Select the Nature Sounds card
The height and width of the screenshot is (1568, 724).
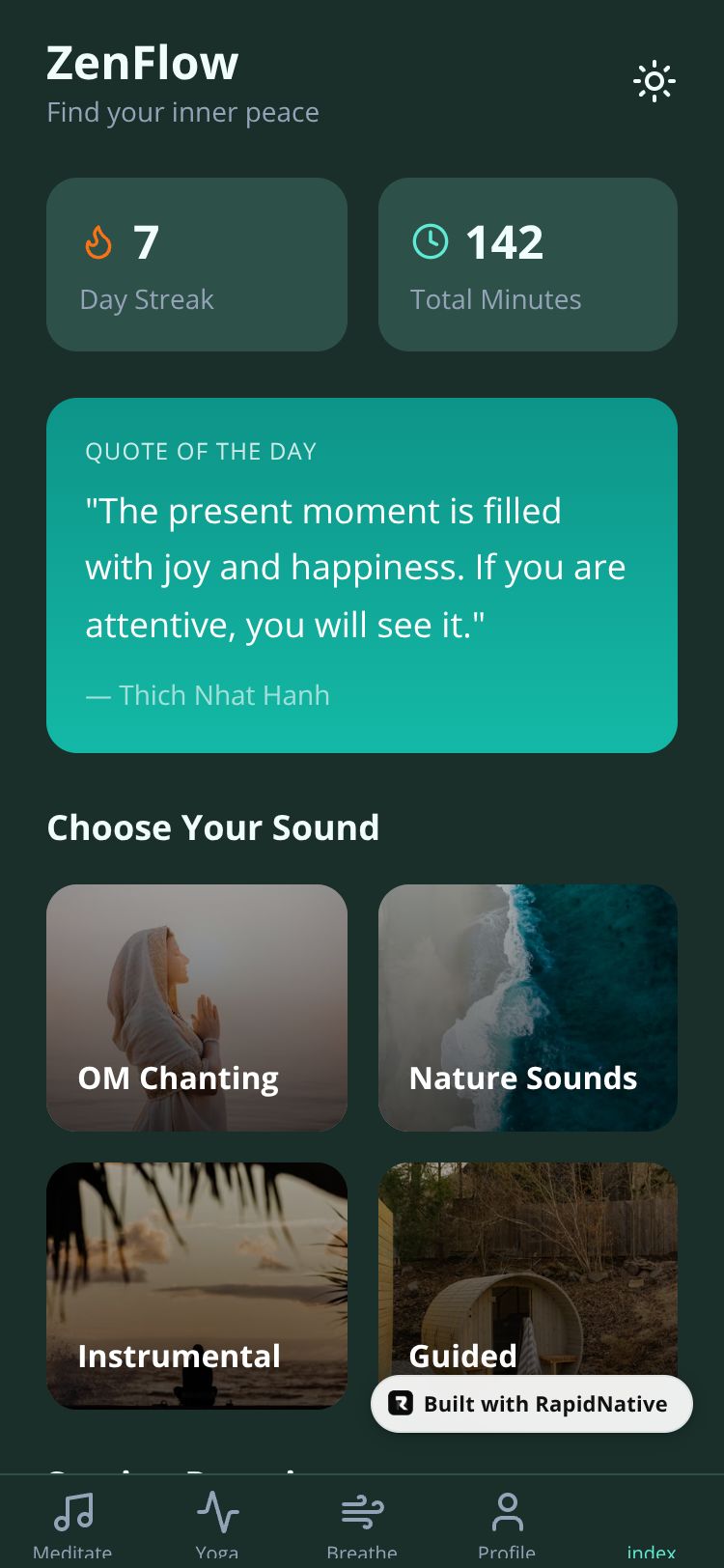click(528, 1007)
